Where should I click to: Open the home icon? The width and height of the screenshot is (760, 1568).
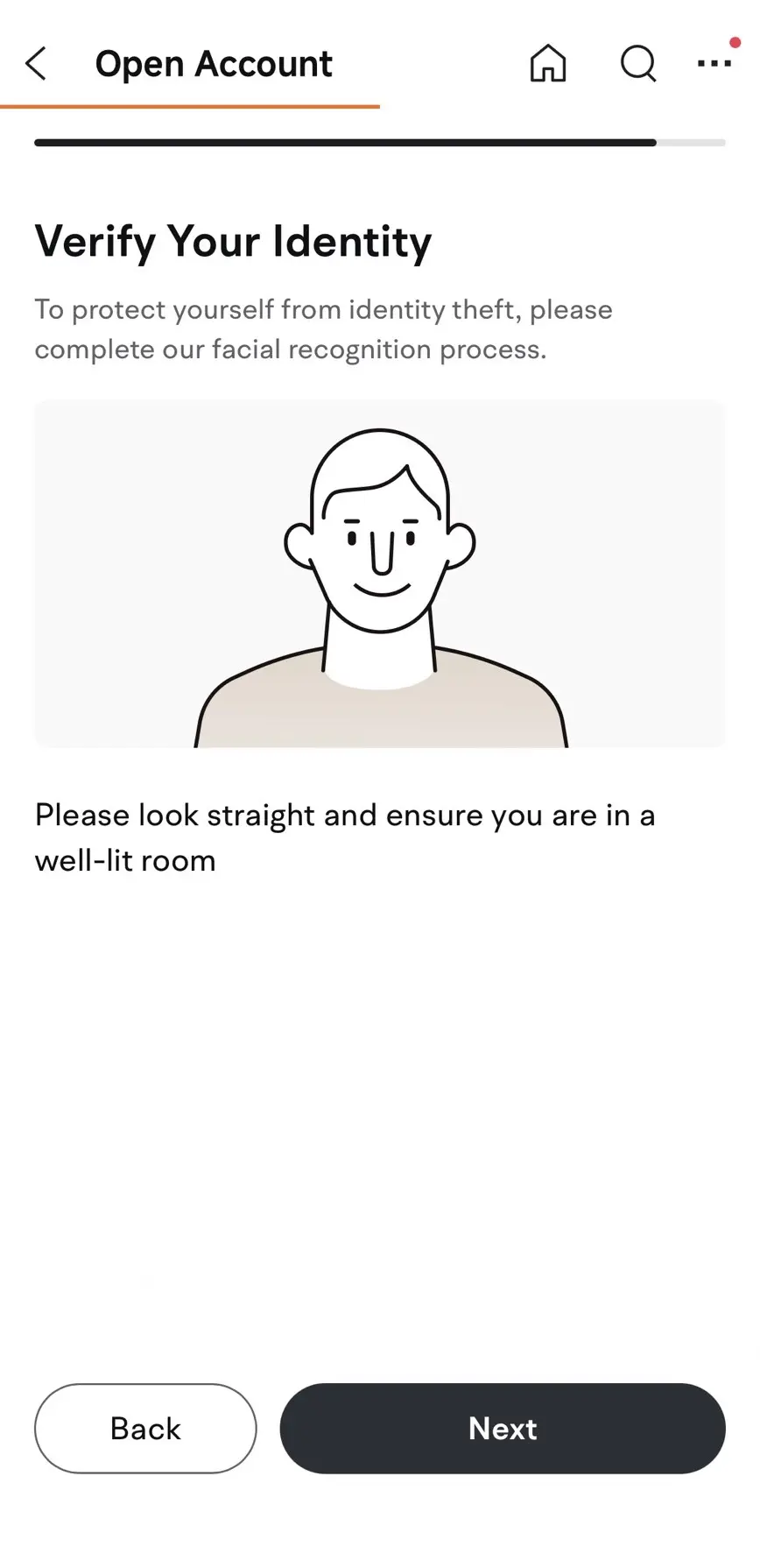[548, 64]
